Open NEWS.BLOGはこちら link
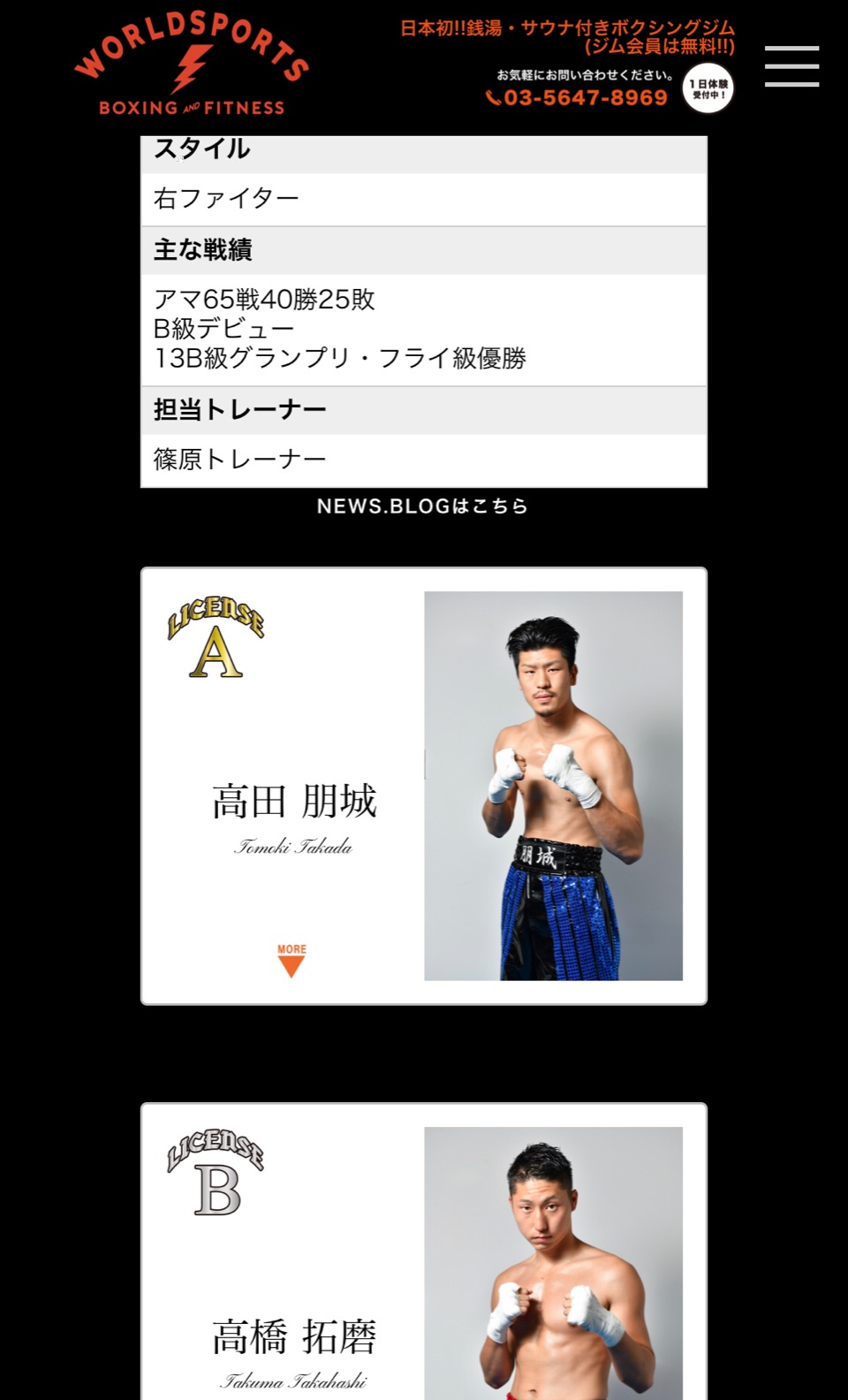Viewport: 848px width, 1400px height. (422, 506)
